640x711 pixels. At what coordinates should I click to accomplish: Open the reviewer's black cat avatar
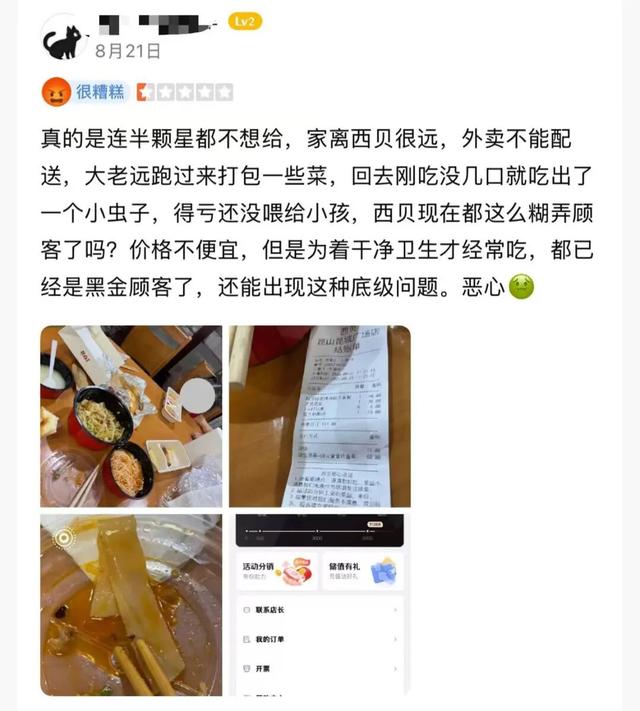point(65,38)
